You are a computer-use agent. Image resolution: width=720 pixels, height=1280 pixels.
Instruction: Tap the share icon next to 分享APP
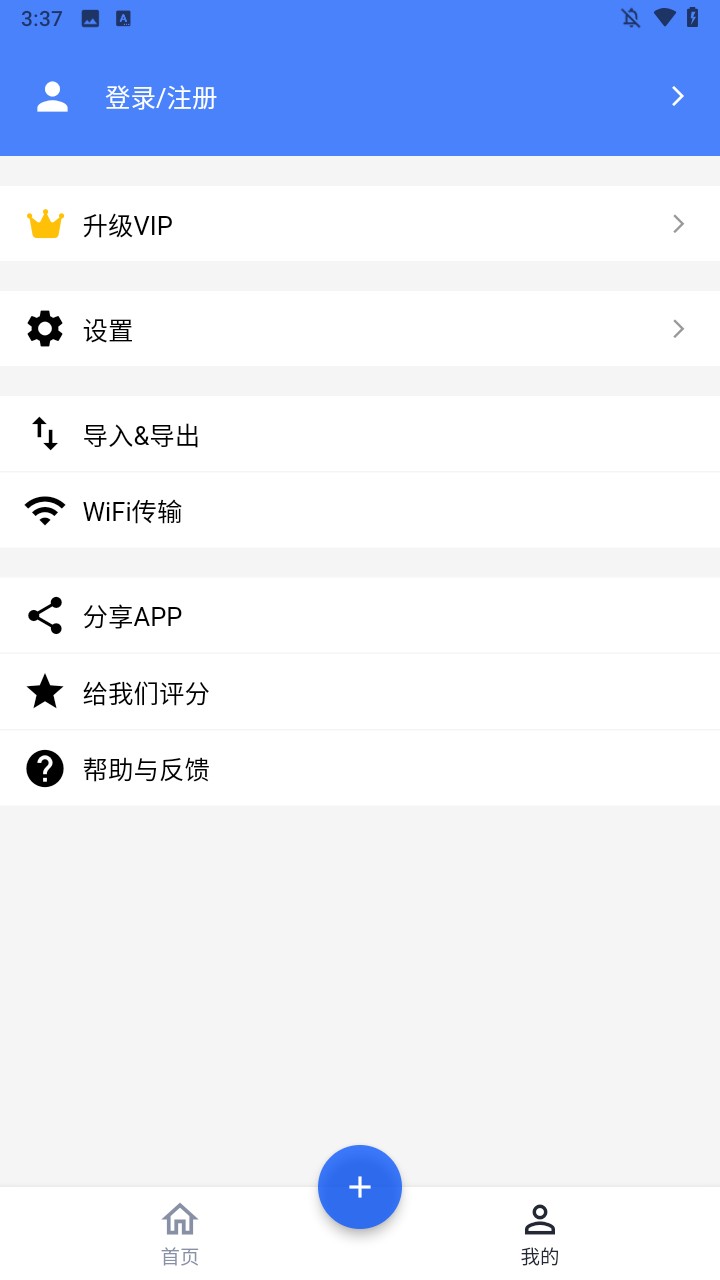(x=45, y=616)
